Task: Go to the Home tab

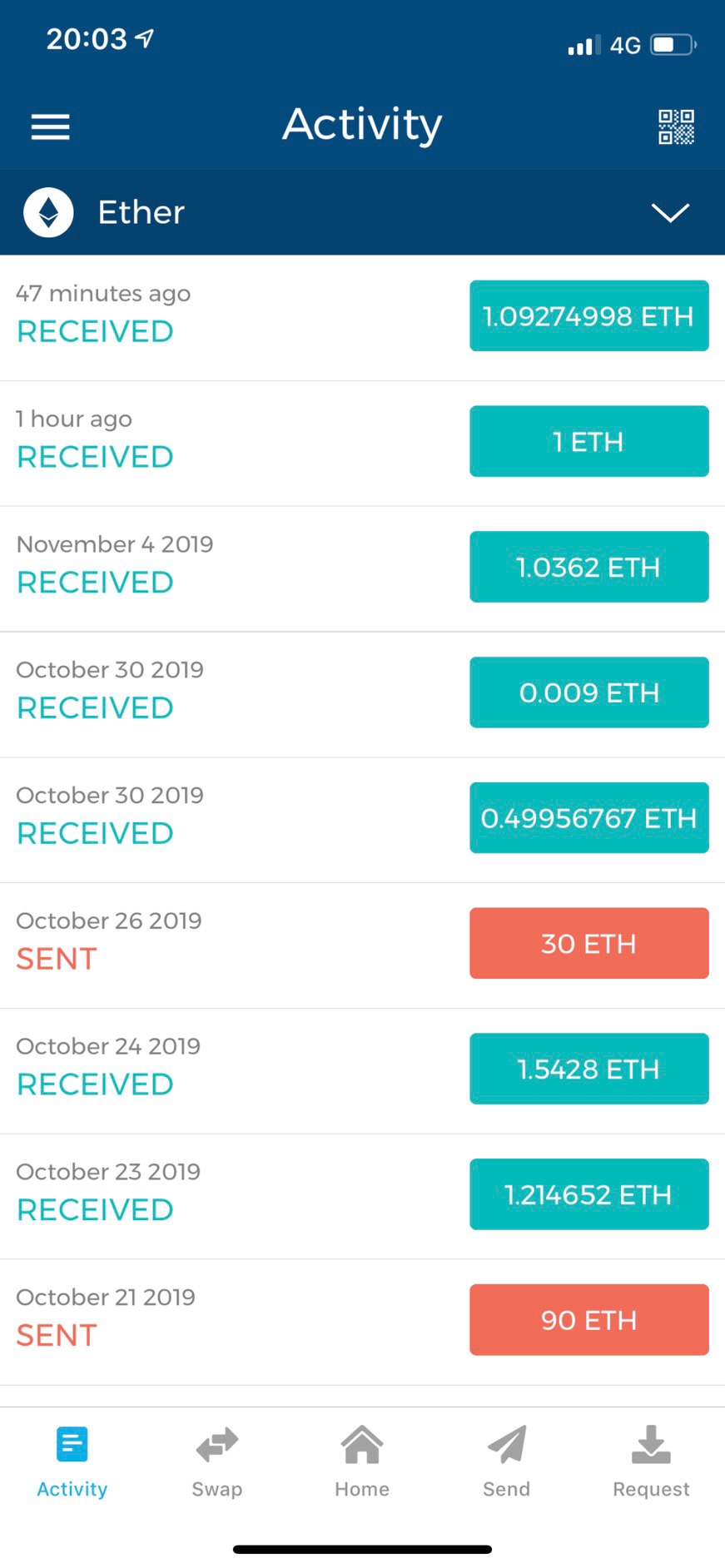Action: click(x=362, y=1461)
